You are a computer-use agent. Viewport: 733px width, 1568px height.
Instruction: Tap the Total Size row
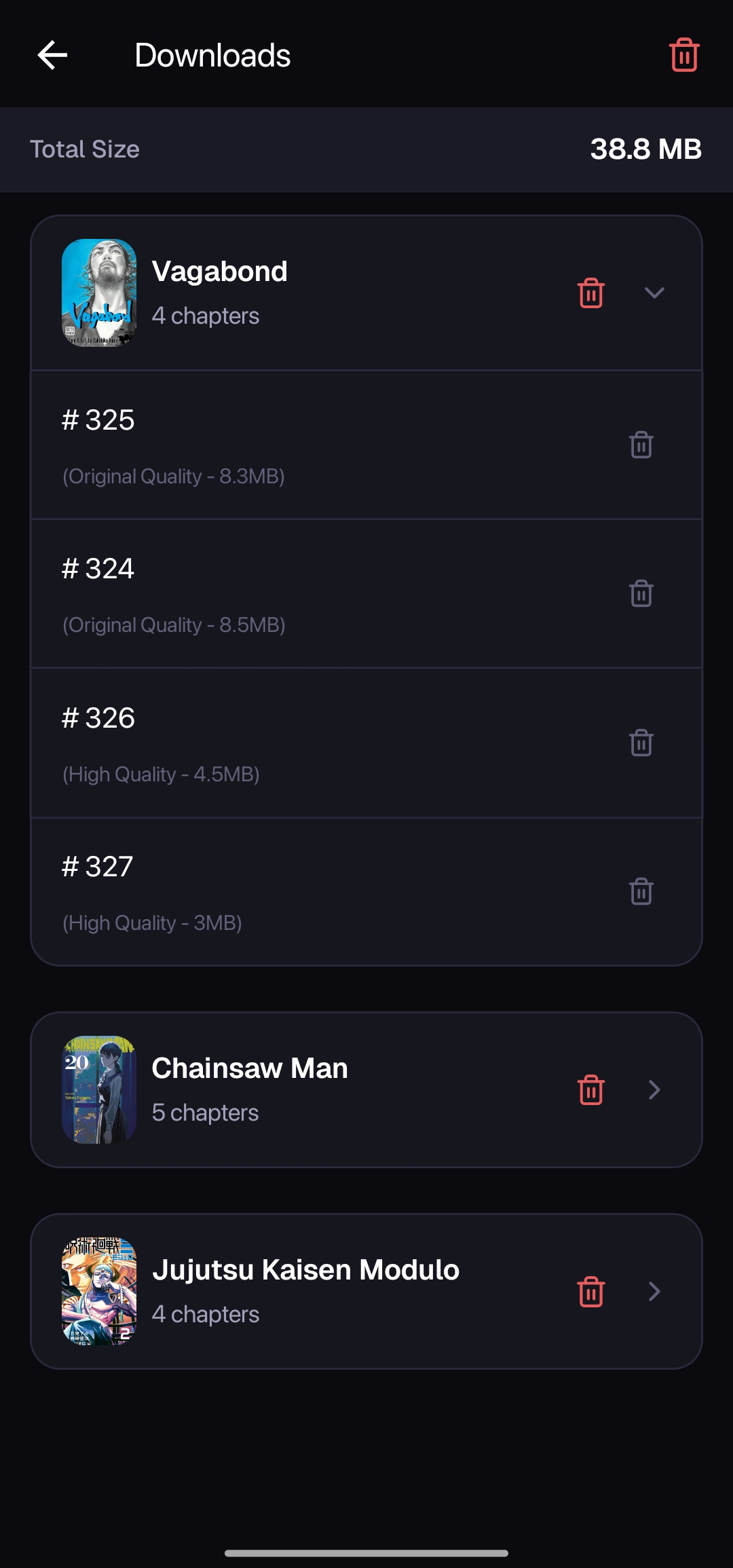click(366, 149)
